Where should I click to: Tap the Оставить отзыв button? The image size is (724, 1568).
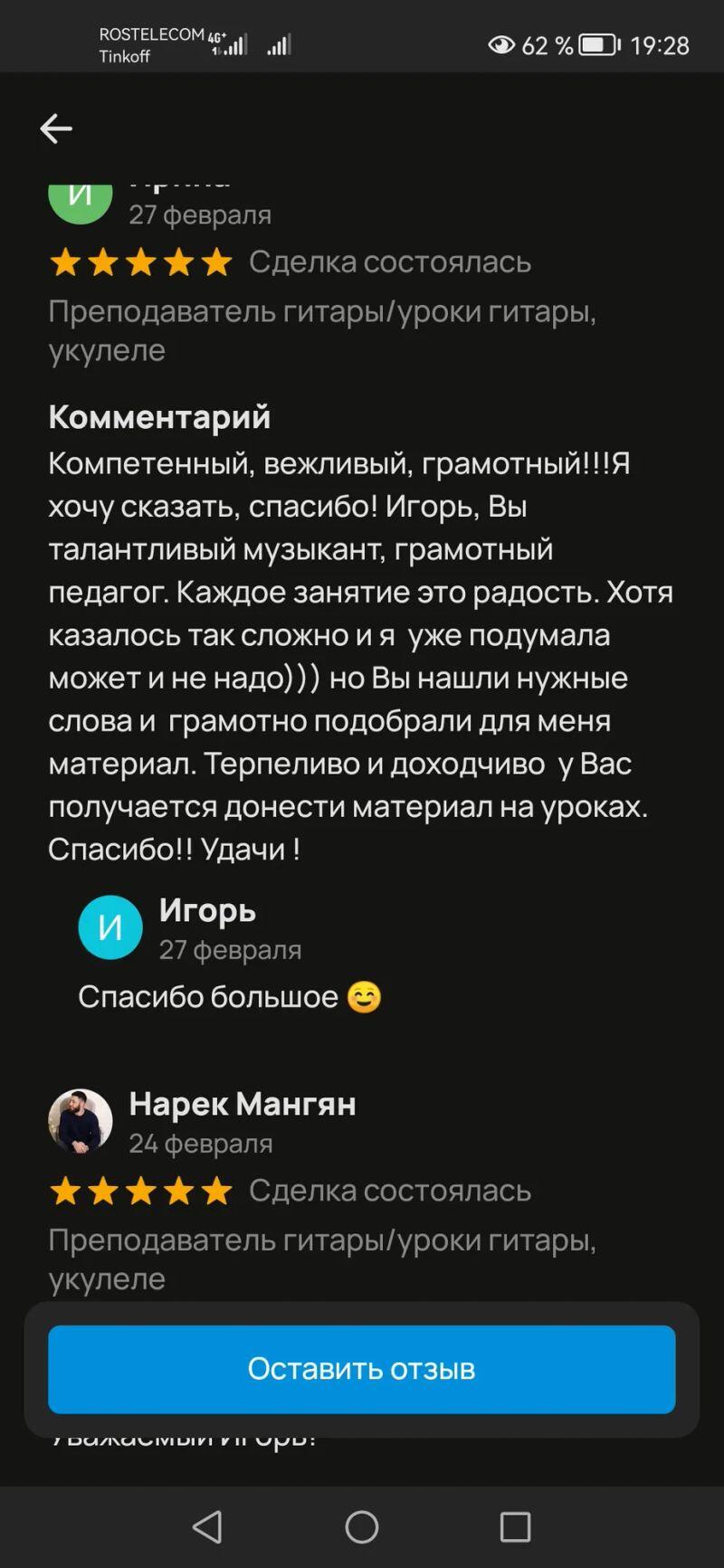361,1368
